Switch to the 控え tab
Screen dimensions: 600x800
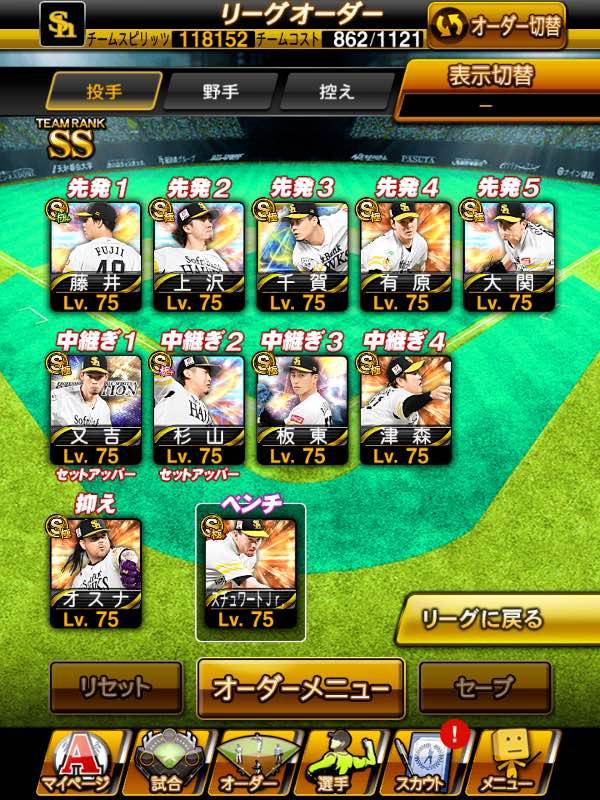[336, 92]
